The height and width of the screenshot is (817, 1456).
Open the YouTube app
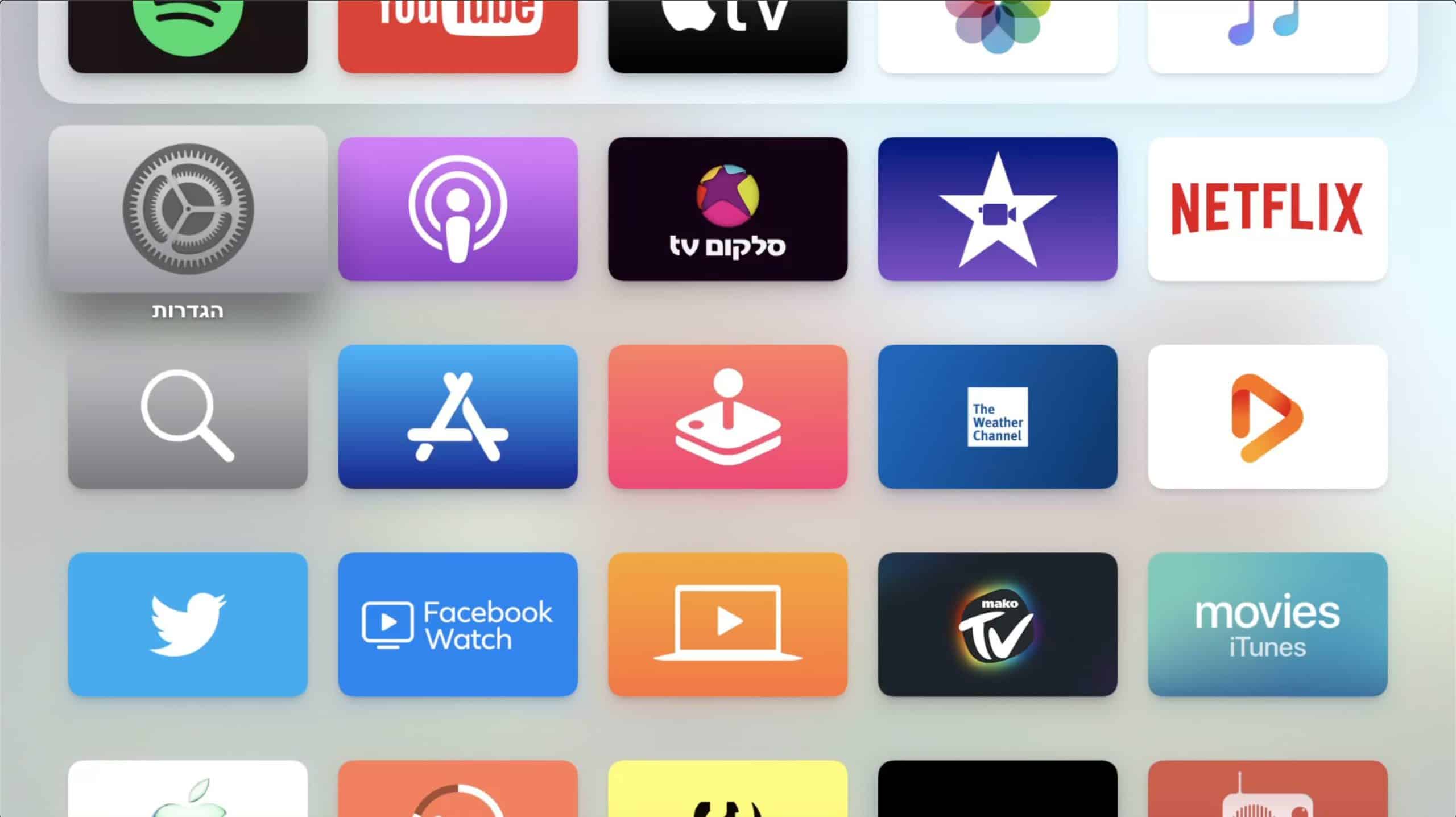458,34
